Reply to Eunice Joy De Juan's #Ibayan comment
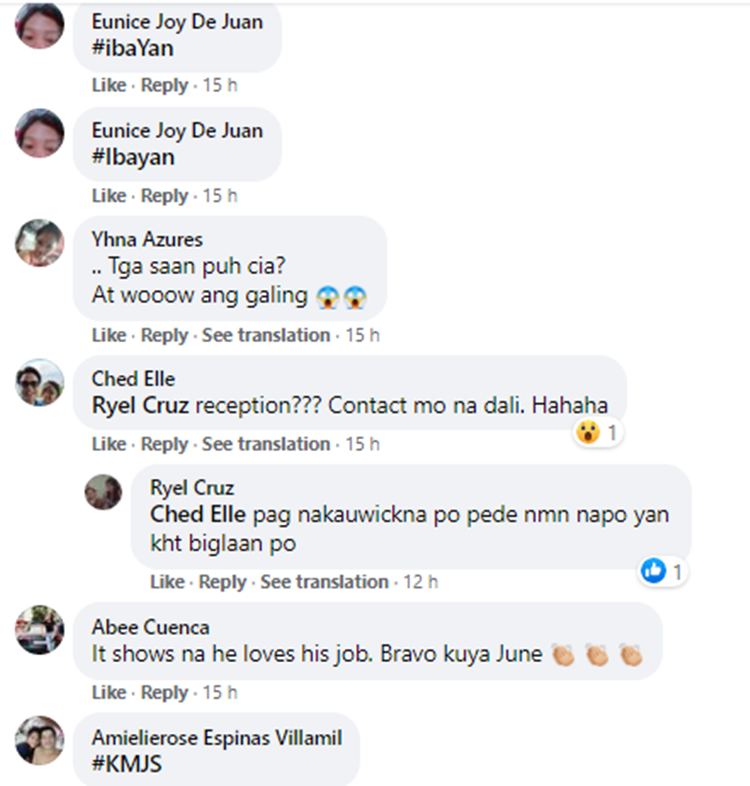 point(164,195)
